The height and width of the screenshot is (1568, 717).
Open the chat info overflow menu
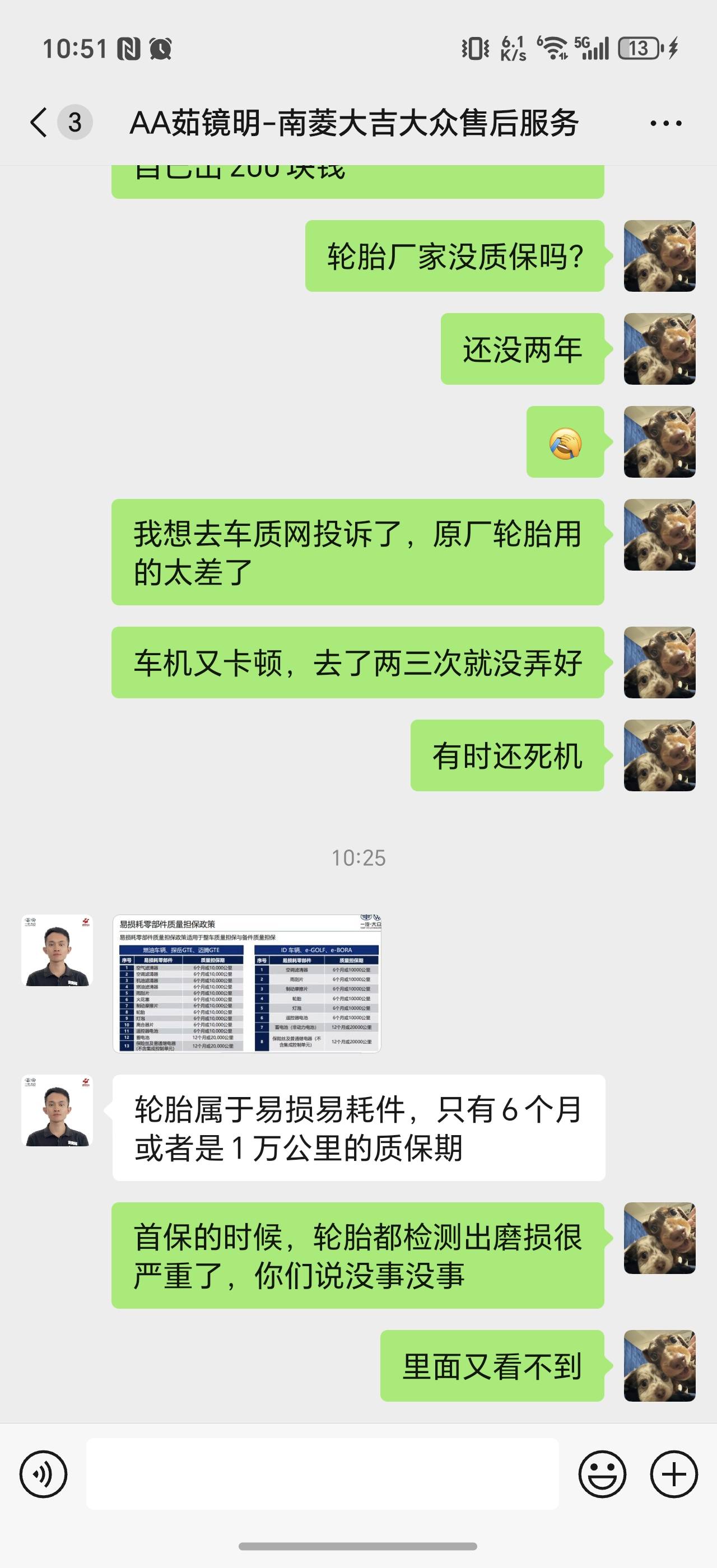pyautogui.click(x=665, y=123)
